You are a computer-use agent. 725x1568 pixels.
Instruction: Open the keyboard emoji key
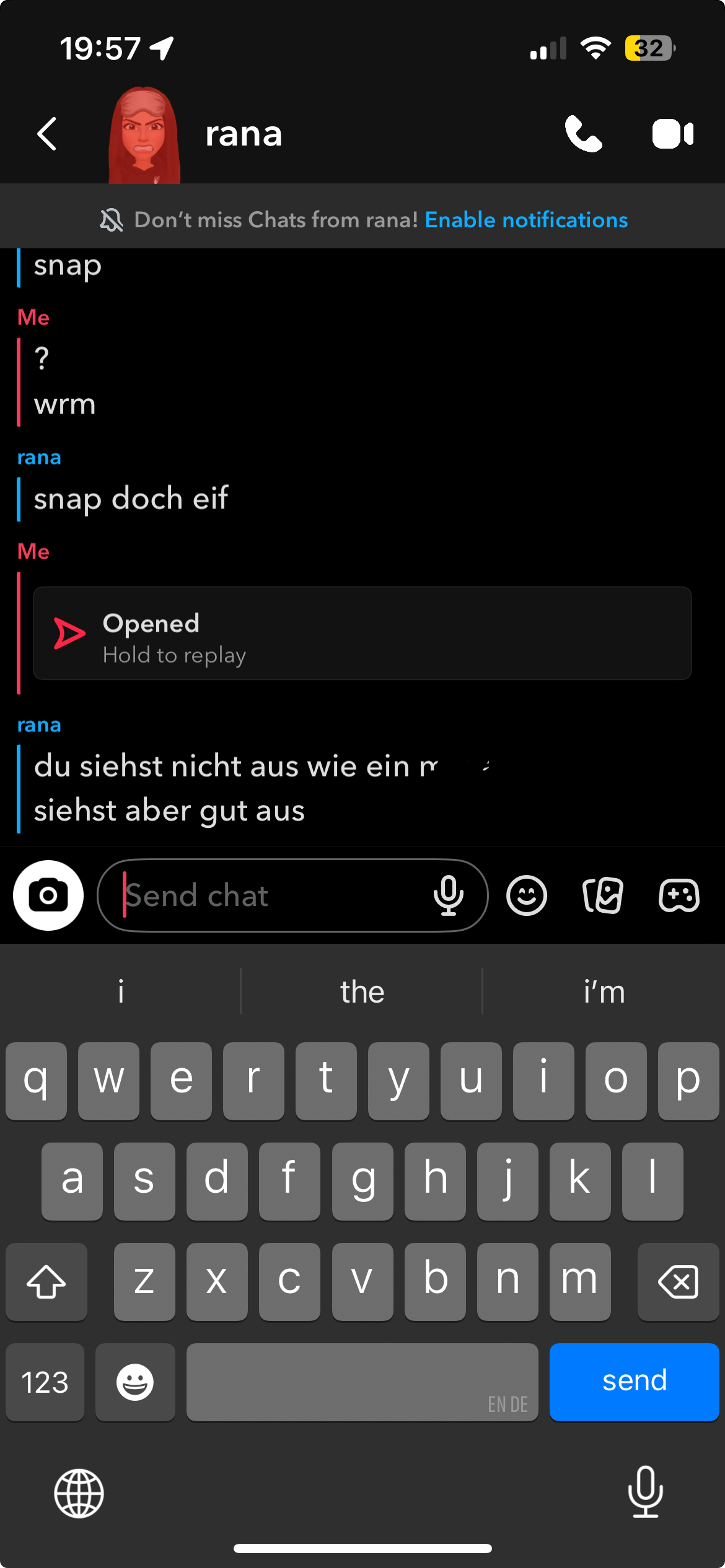135,1382
